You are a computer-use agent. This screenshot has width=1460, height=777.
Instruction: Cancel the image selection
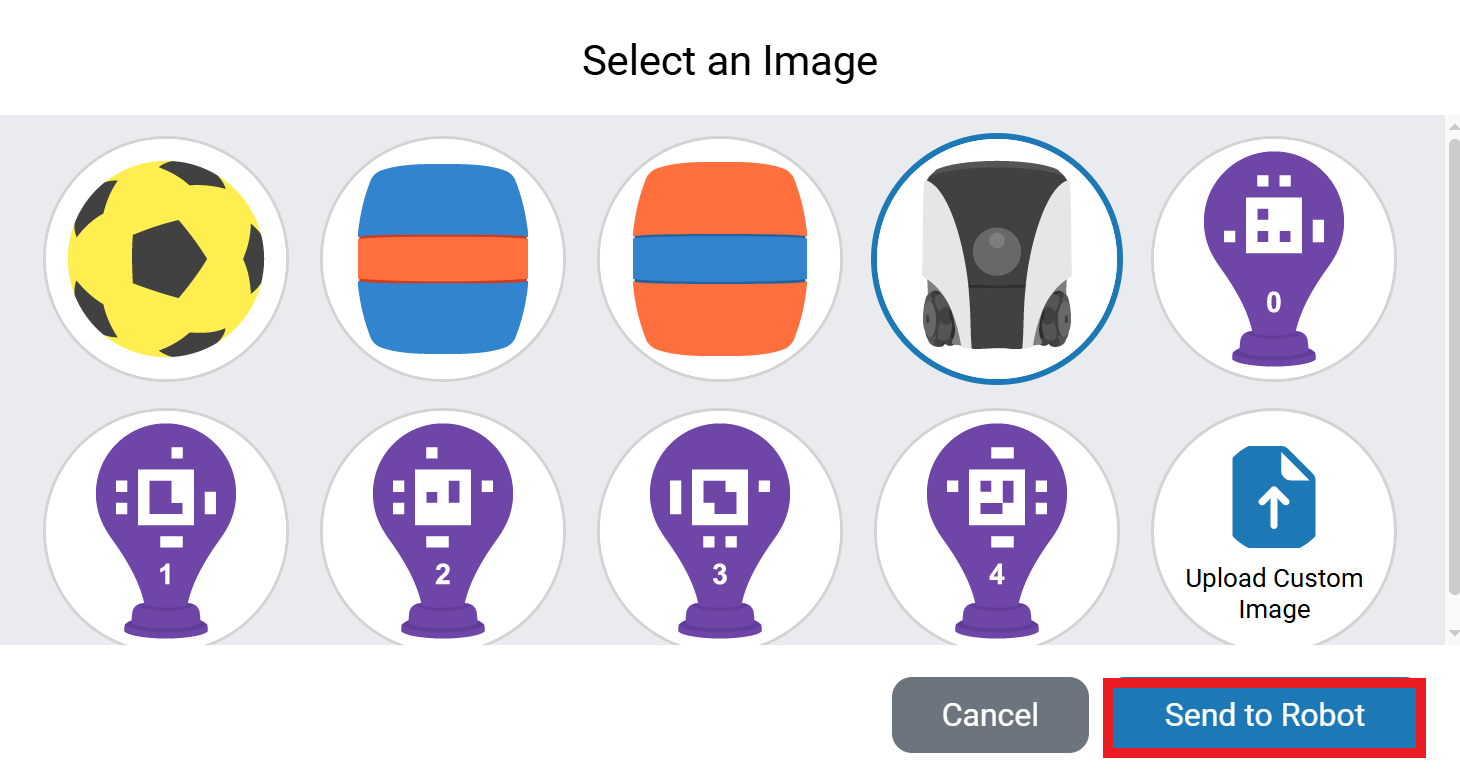[990, 715]
